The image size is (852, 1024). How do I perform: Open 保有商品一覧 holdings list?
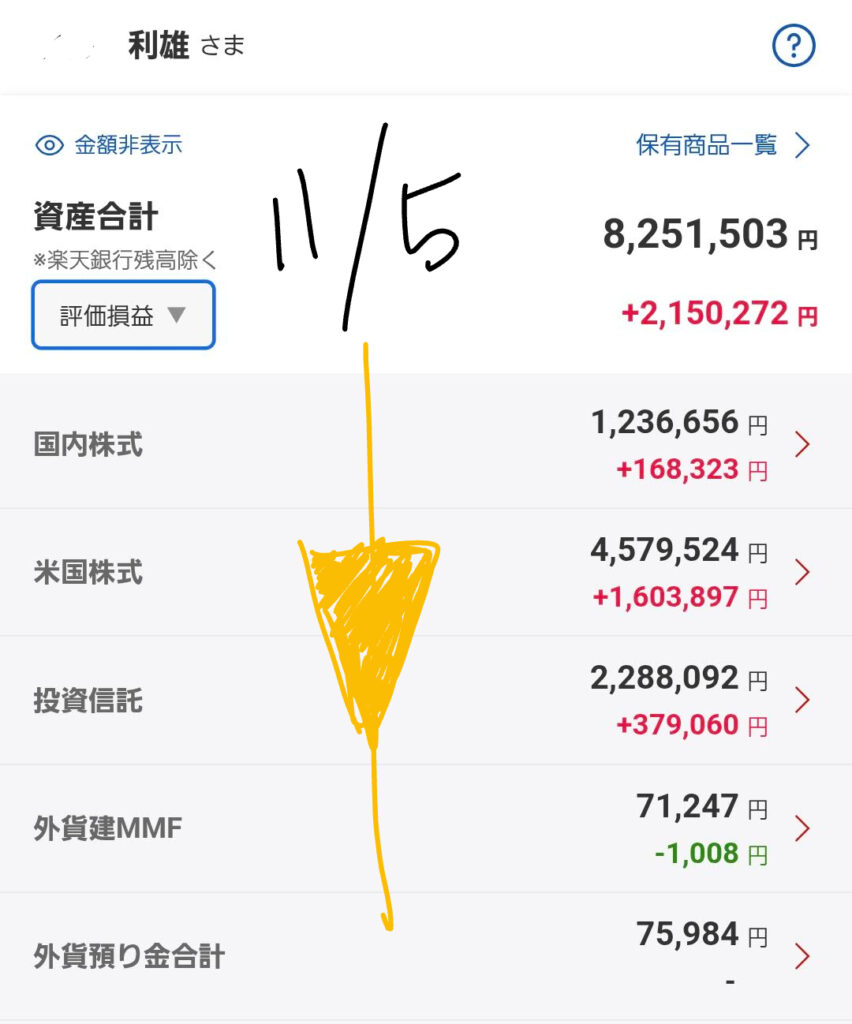coord(722,145)
